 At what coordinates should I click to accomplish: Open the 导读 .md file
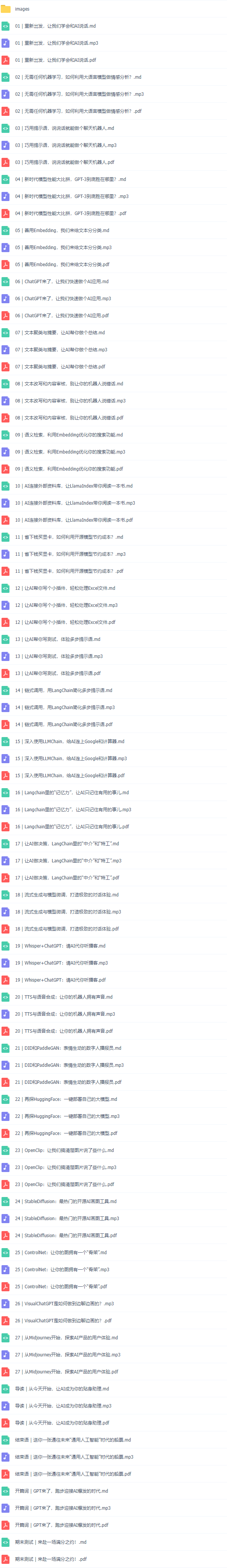61,1373
